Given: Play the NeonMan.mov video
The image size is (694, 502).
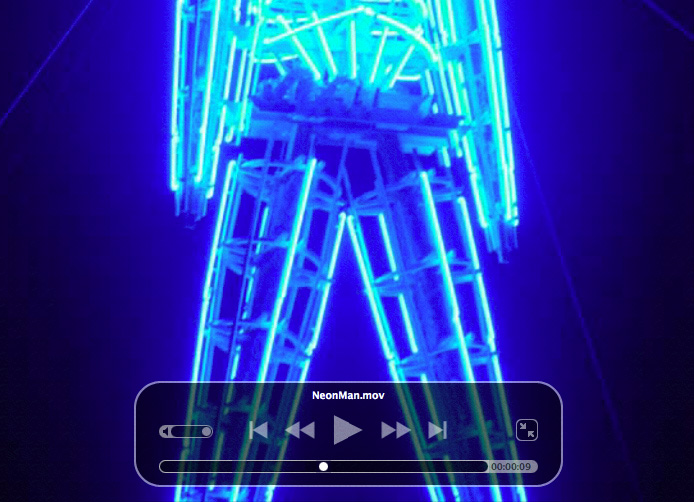Looking at the screenshot, I should click(x=347, y=430).
